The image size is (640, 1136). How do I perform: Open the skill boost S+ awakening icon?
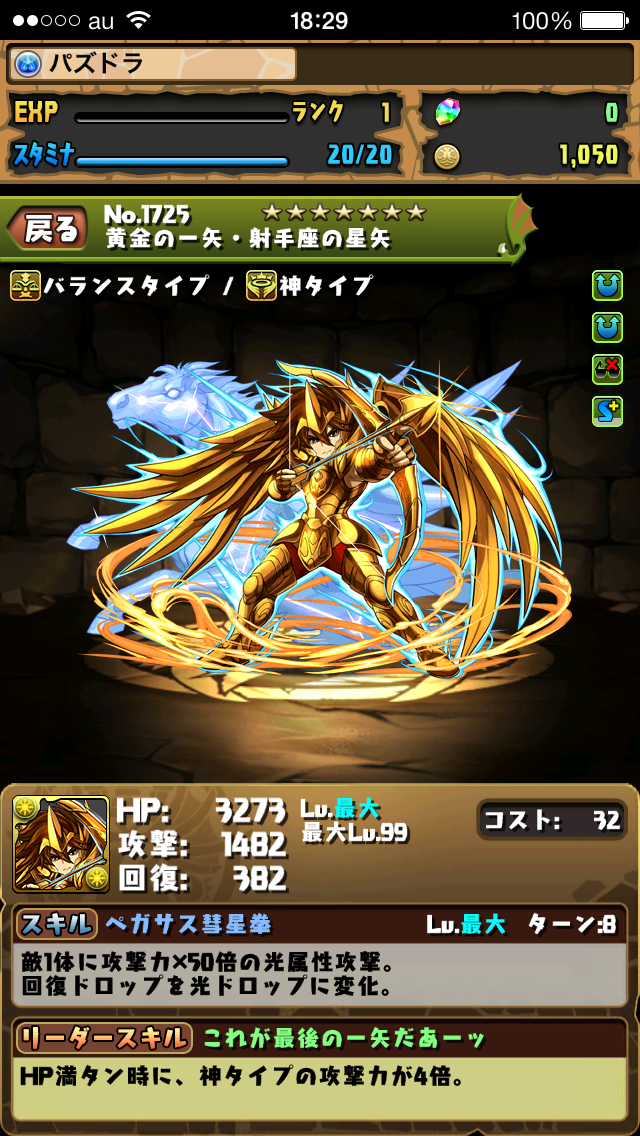pos(607,411)
